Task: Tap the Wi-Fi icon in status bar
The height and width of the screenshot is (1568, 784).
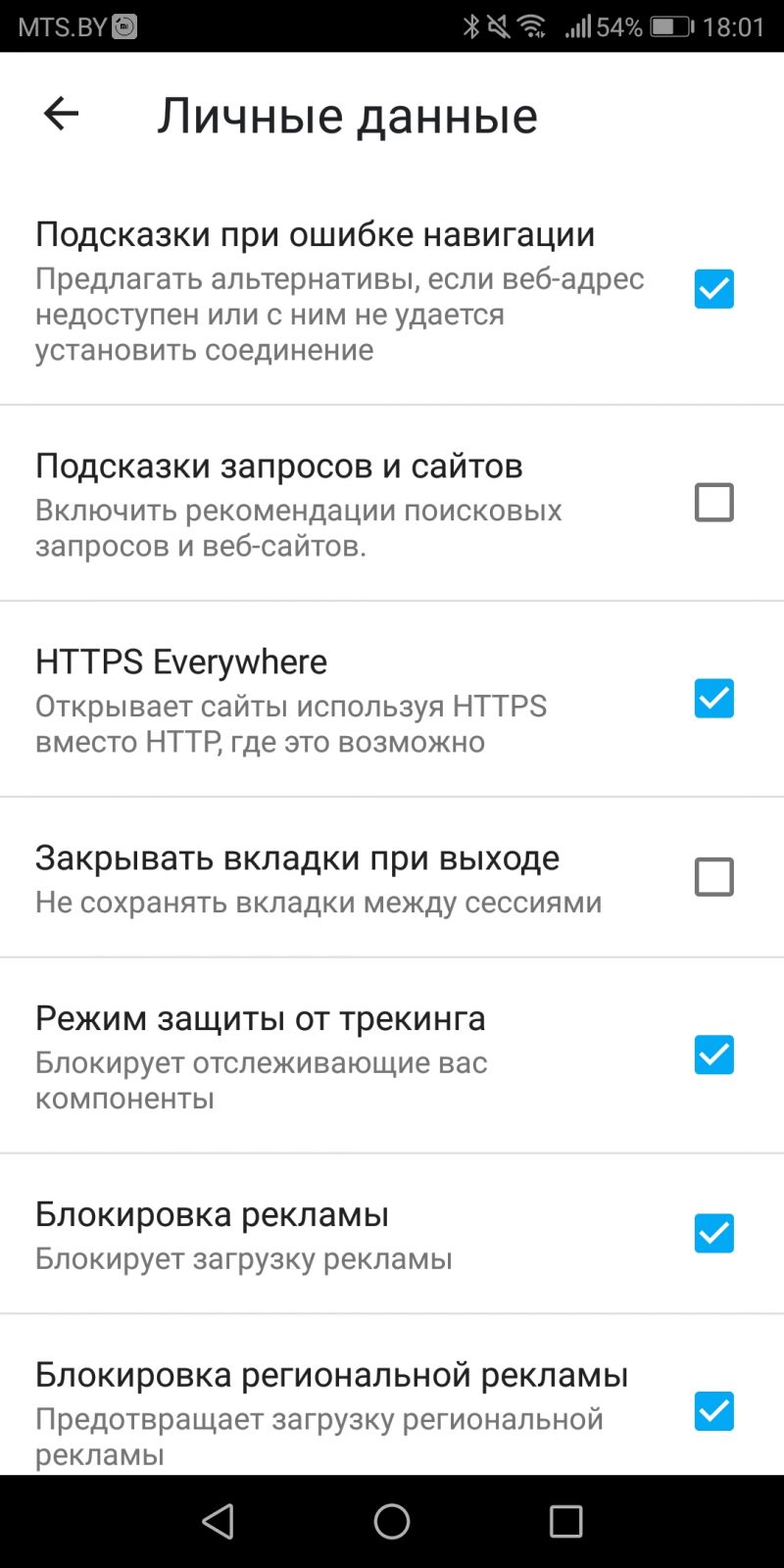Action: 534,26
